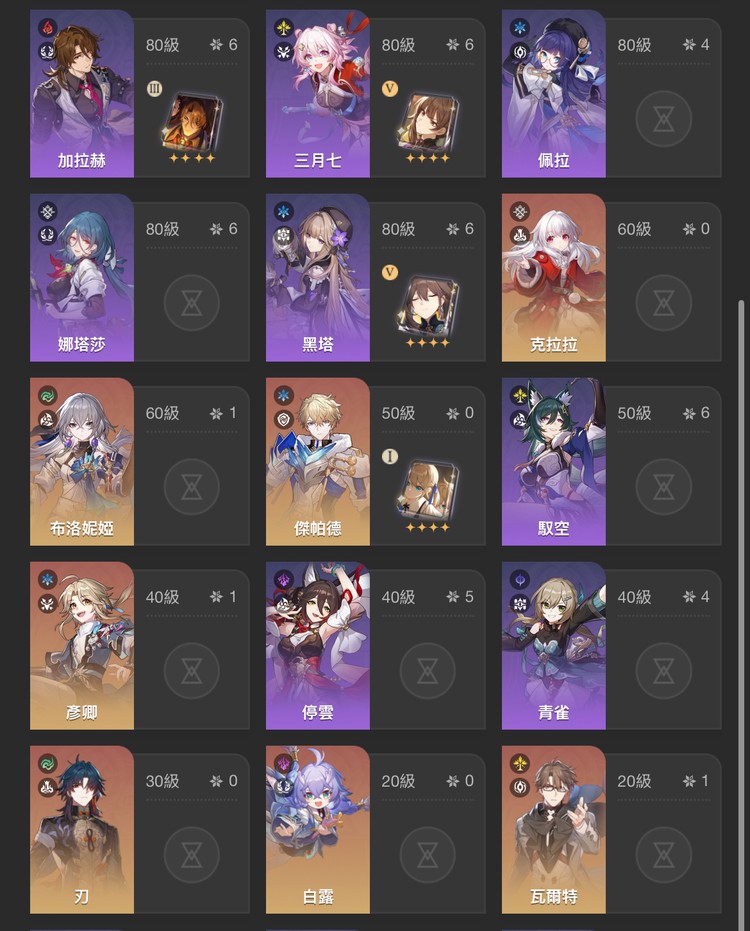Open 白露 character card

coord(318,830)
